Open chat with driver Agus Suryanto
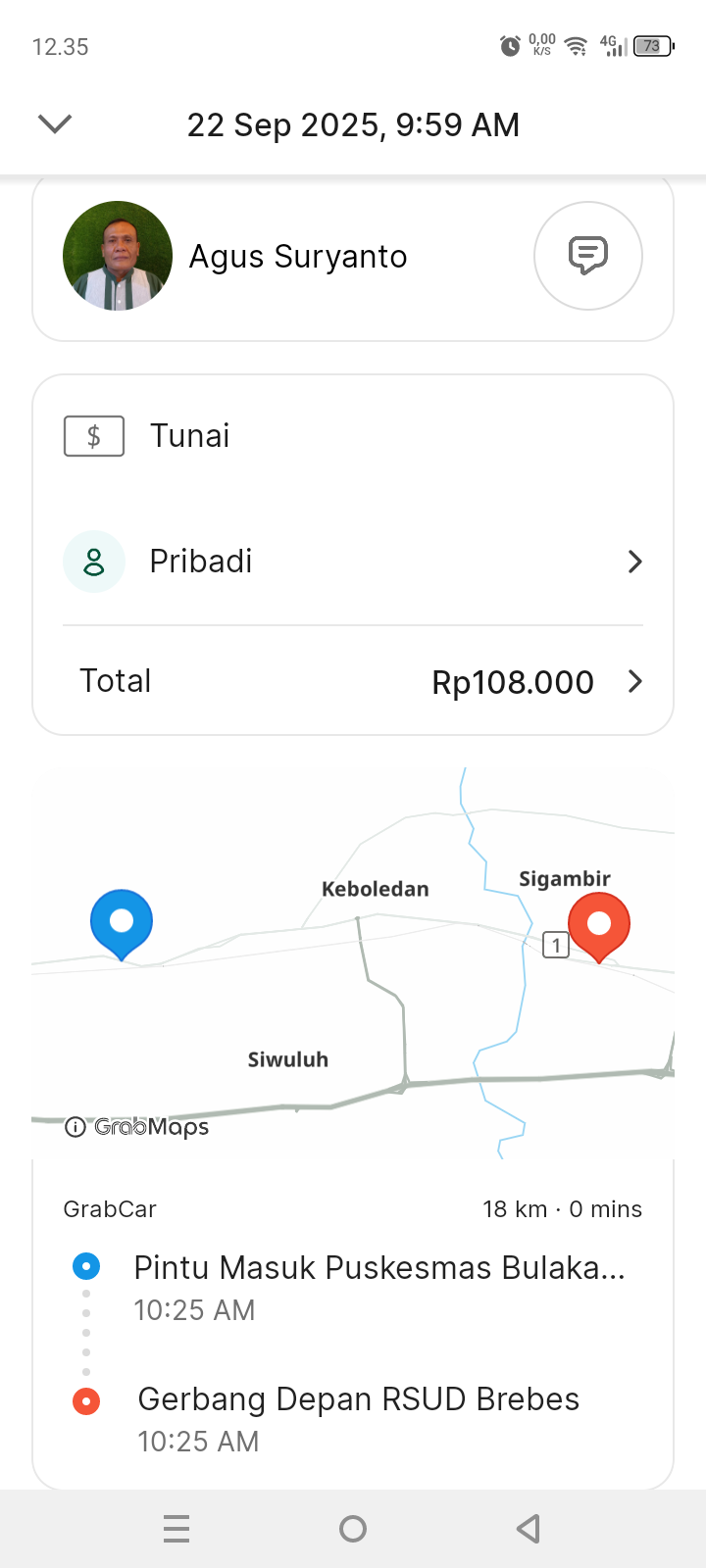Viewport: 706px width, 1568px height. click(587, 256)
